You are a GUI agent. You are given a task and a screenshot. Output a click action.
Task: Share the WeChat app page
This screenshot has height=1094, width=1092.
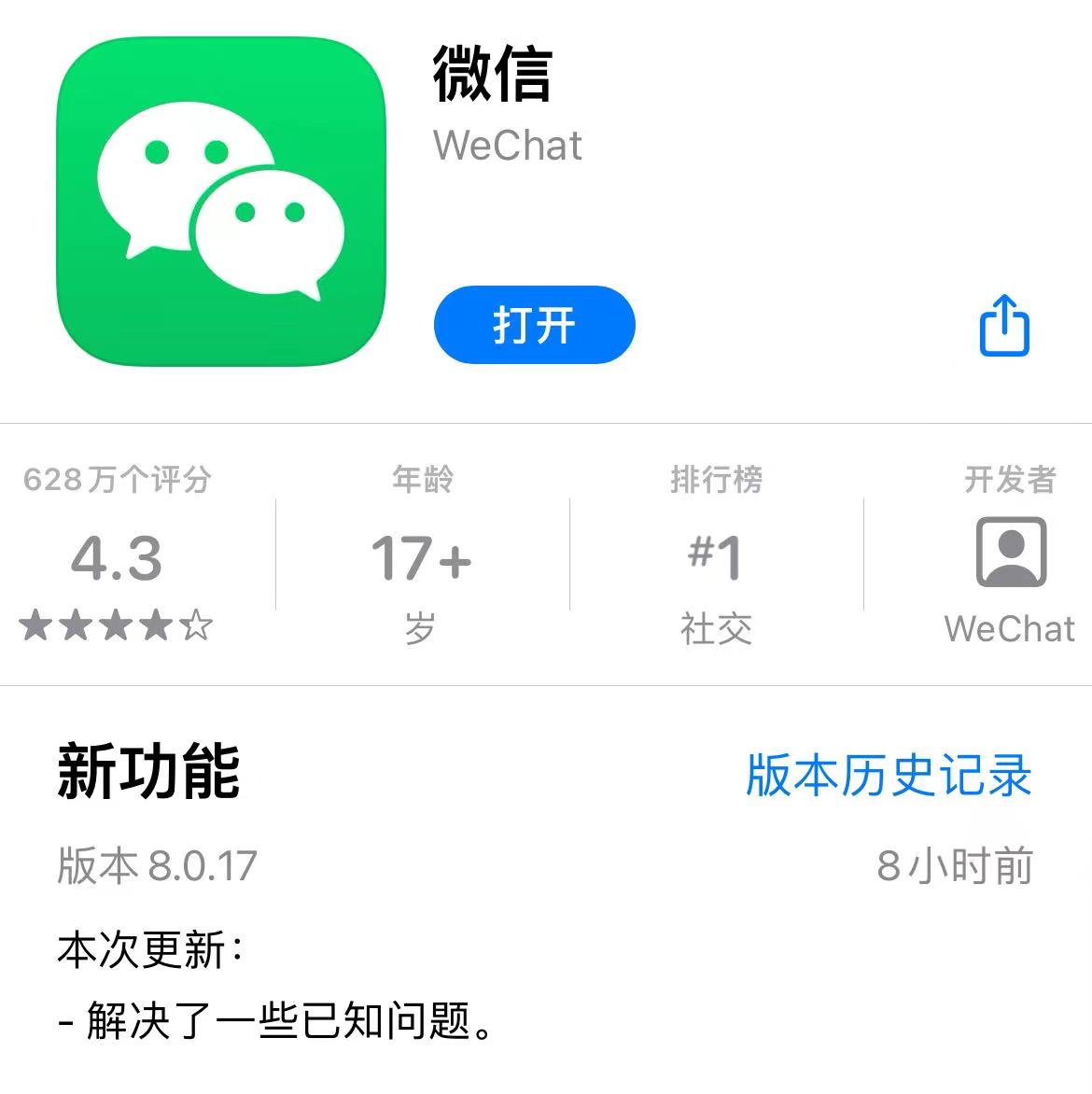click(1004, 325)
